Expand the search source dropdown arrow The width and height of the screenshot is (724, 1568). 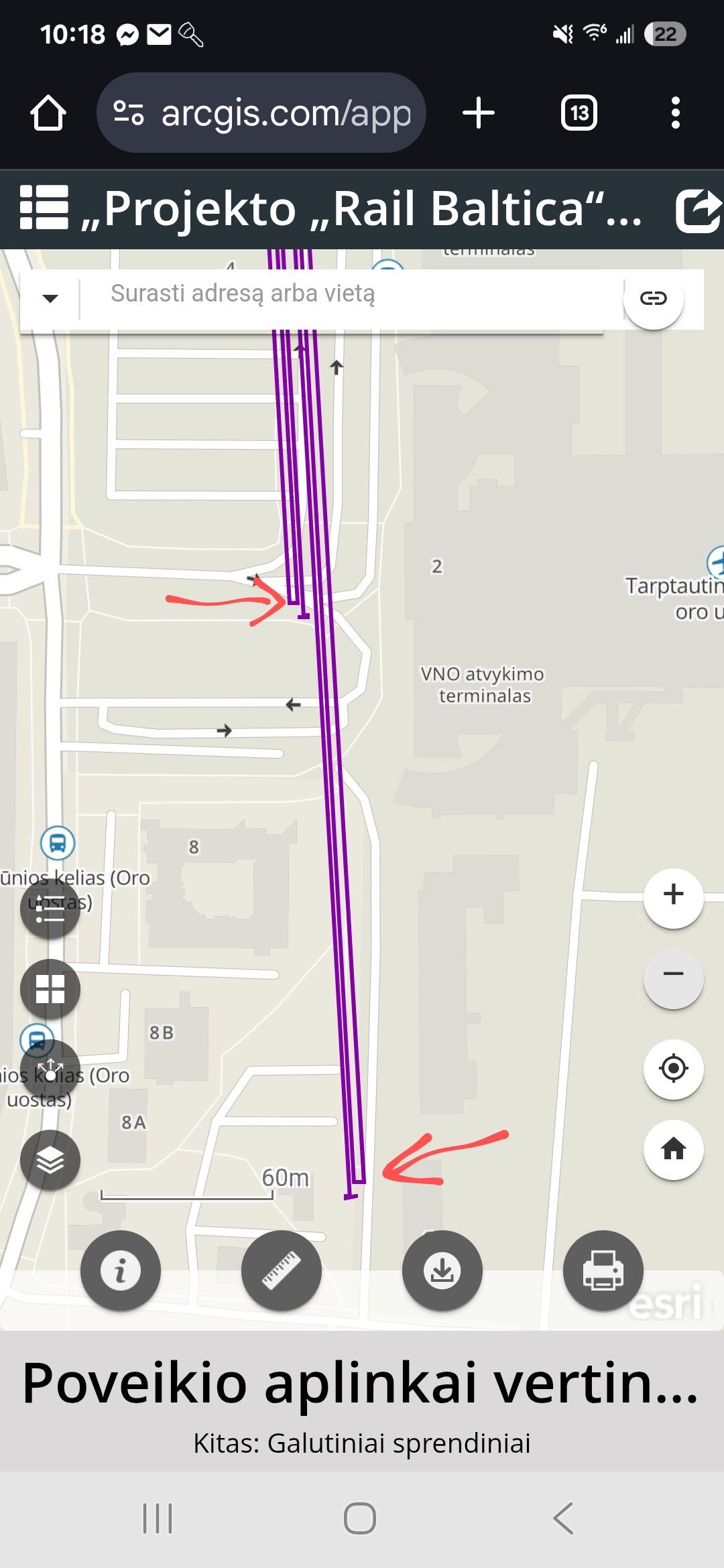[50, 298]
